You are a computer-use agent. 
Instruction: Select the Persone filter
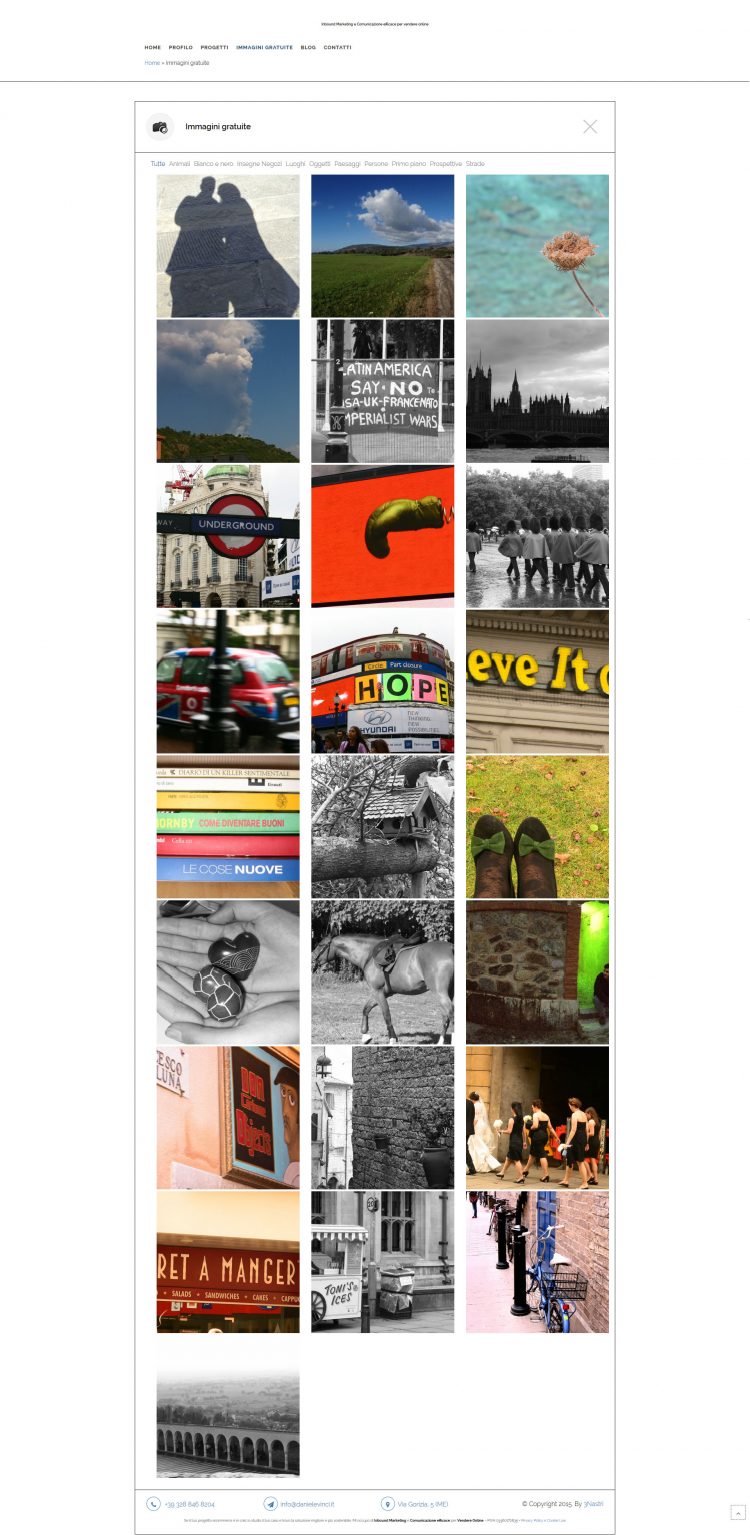(376, 164)
